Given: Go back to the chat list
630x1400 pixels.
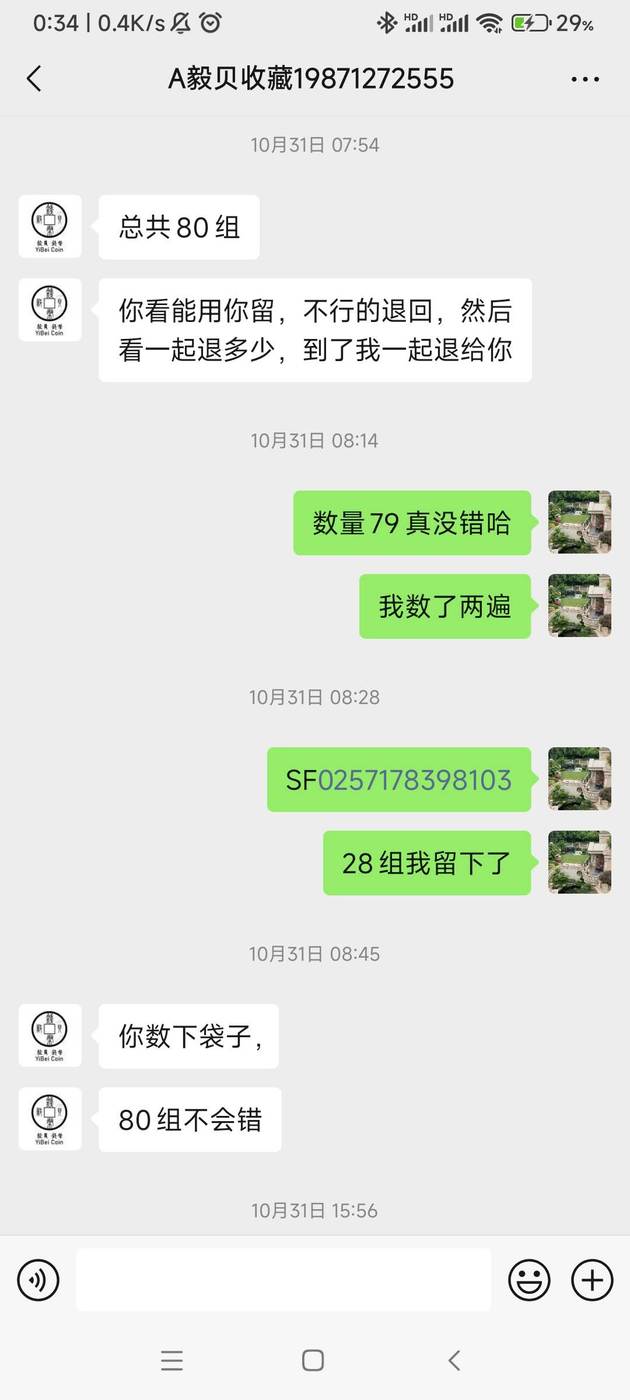Looking at the screenshot, I should [34, 79].
